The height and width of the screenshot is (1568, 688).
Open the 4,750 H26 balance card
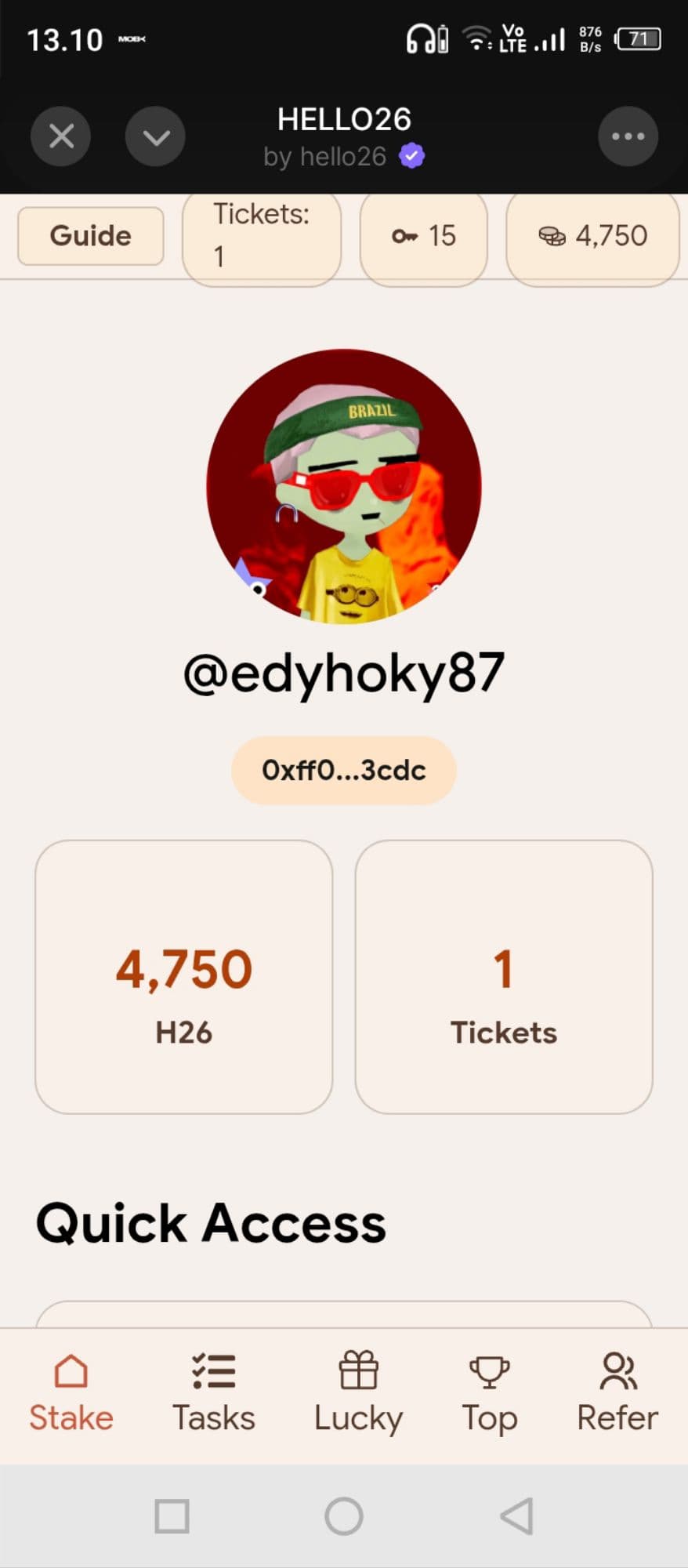[184, 977]
